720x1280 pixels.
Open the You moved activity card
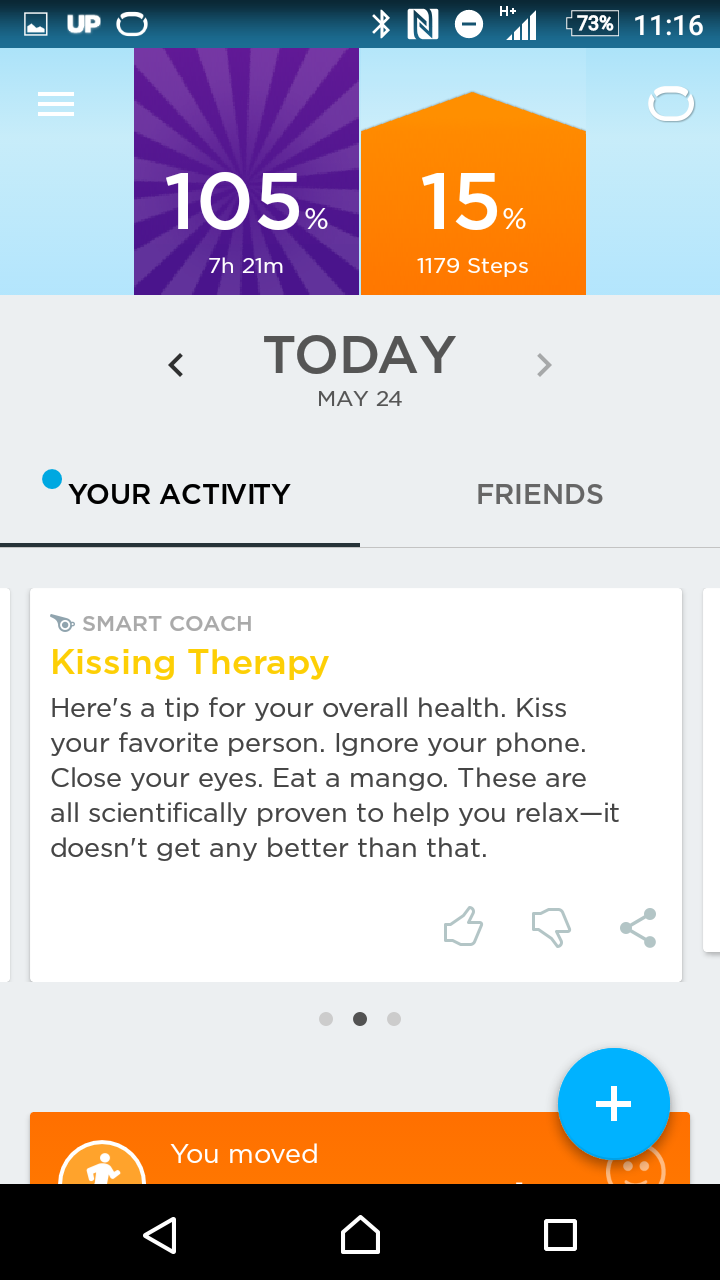click(360, 1148)
